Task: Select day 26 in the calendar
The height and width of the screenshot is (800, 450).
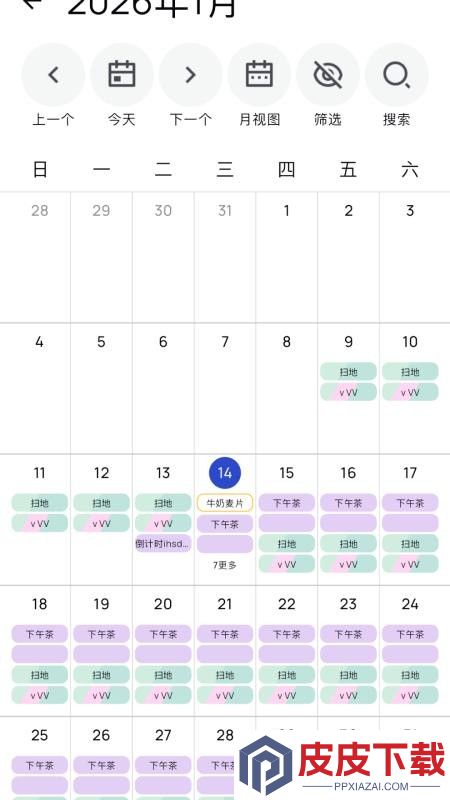Action: click(x=101, y=735)
